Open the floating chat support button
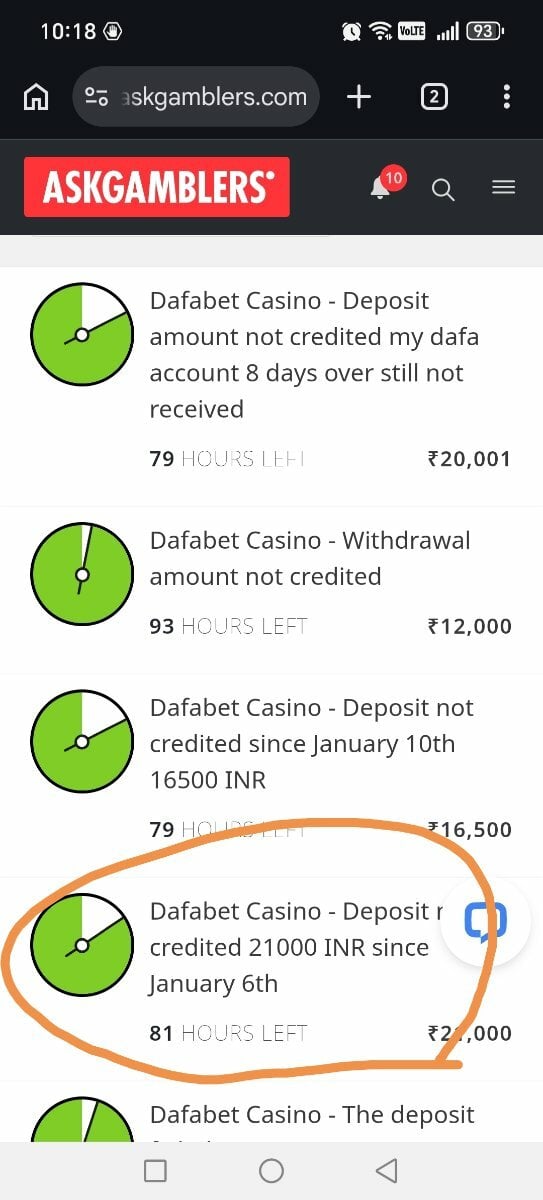This screenshot has height=1200, width=543. pos(486,921)
